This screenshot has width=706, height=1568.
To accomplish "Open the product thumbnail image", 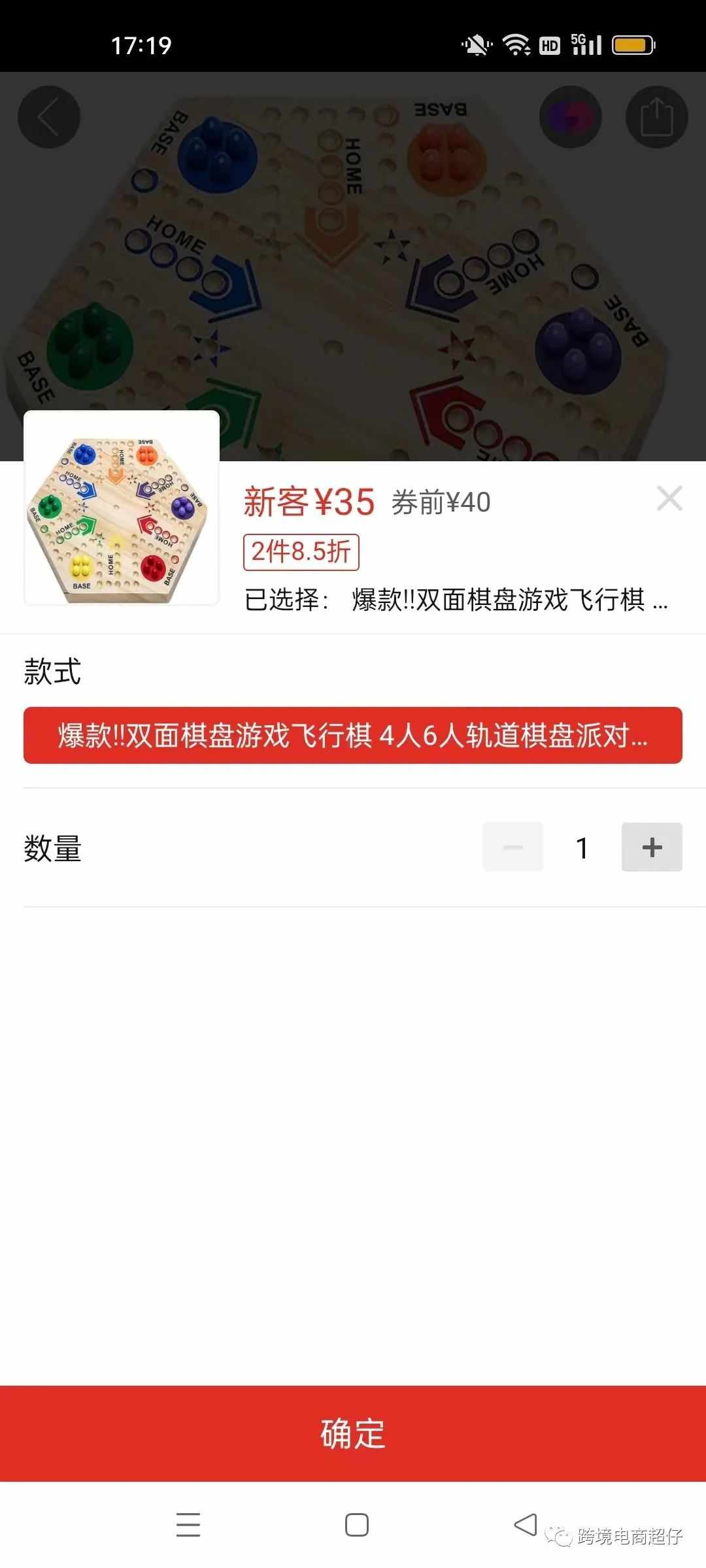I will click(122, 508).
